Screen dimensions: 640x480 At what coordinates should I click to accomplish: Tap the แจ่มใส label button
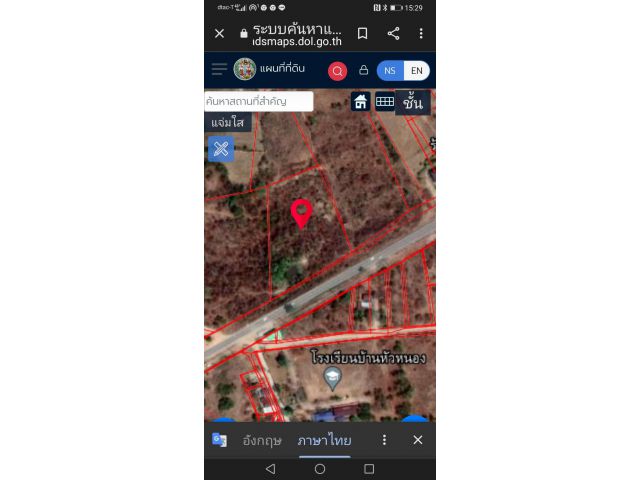coord(227,122)
